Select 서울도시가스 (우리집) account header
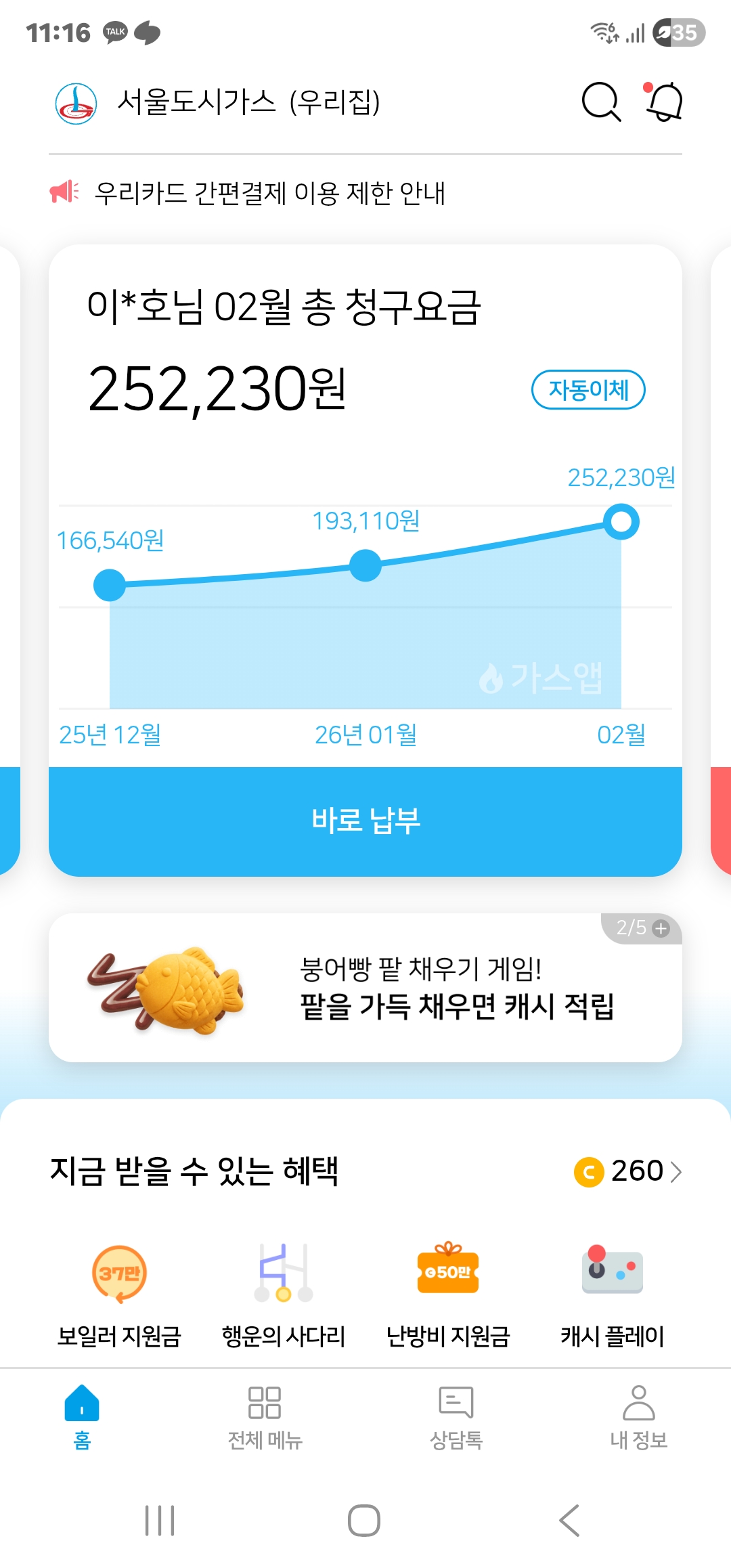The width and height of the screenshot is (731, 1568). tap(217, 103)
